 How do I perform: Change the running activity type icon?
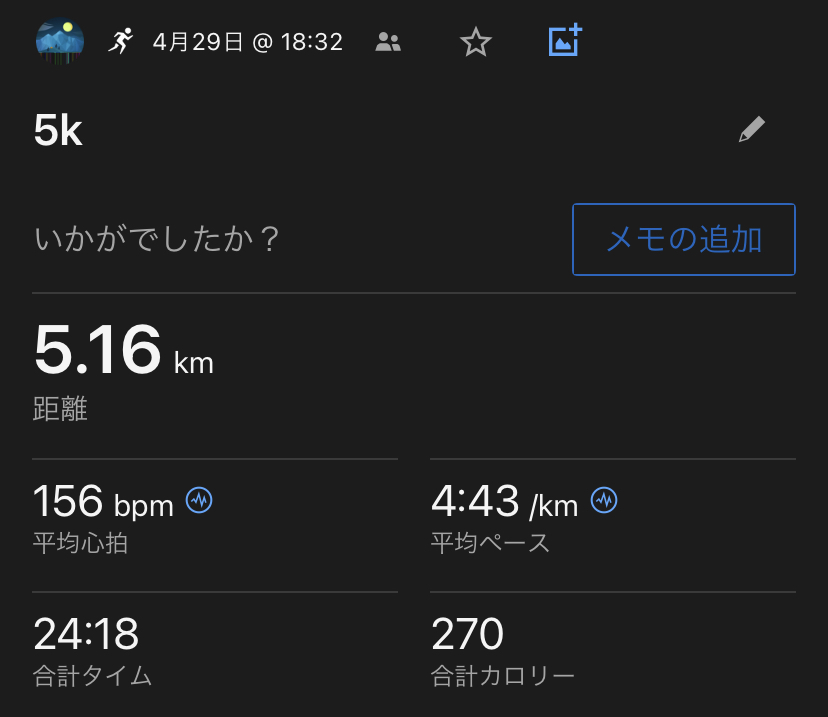pyautogui.click(x=121, y=42)
